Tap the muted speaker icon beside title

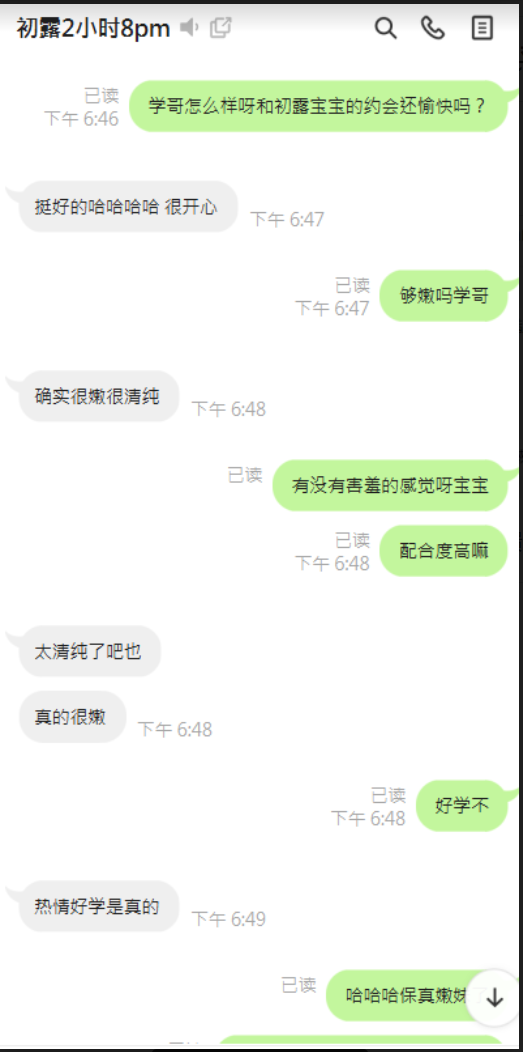click(x=190, y=28)
